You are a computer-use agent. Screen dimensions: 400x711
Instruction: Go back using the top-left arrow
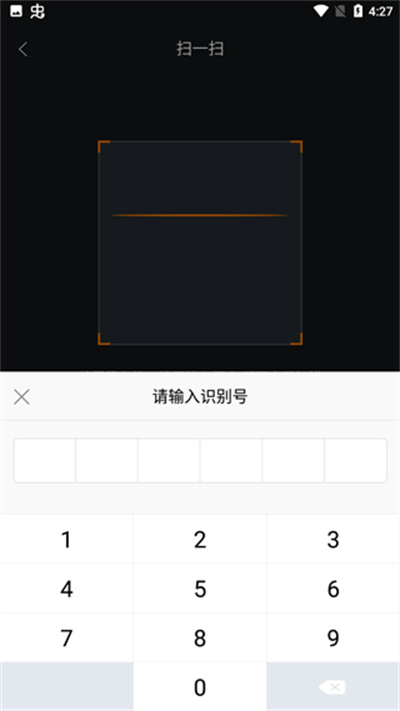23,49
